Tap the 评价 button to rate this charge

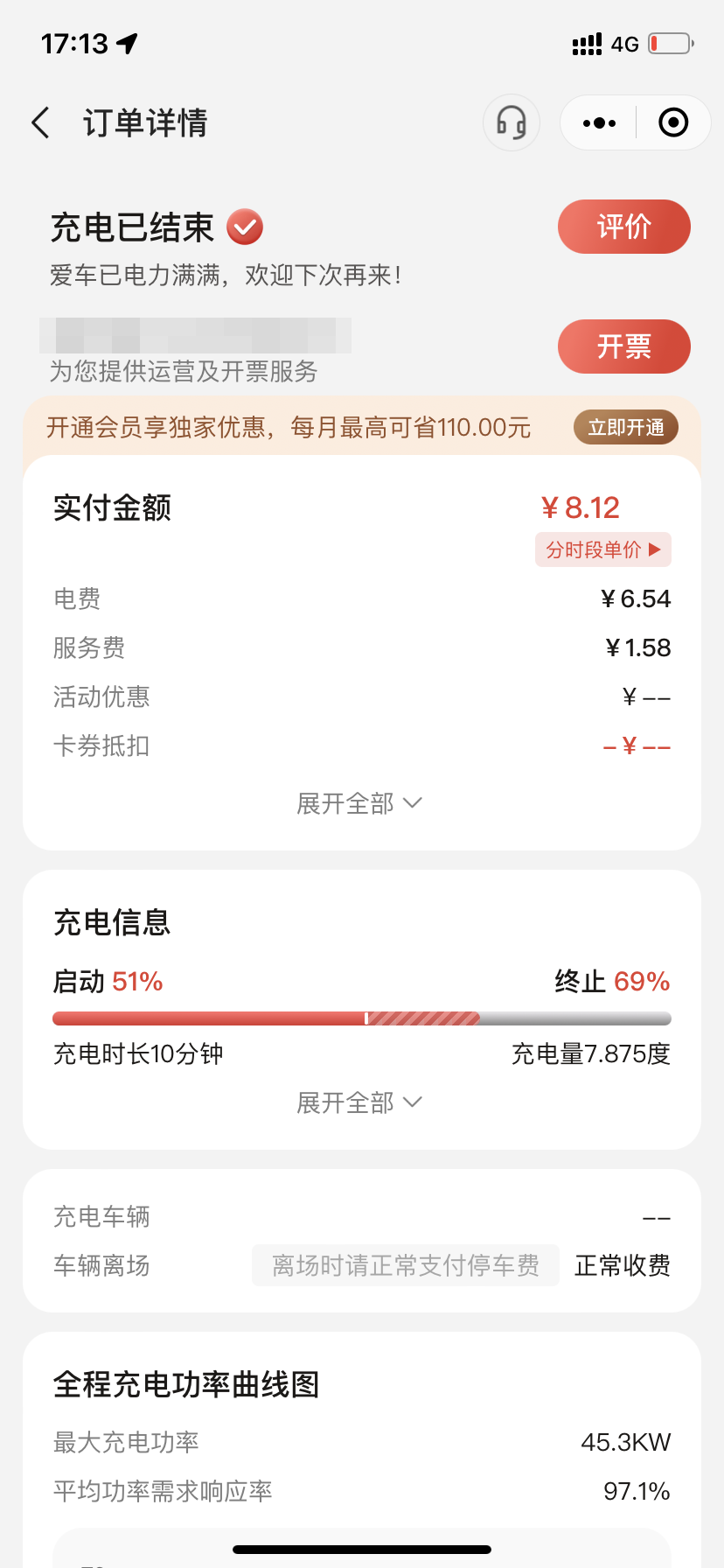(624, 227)
